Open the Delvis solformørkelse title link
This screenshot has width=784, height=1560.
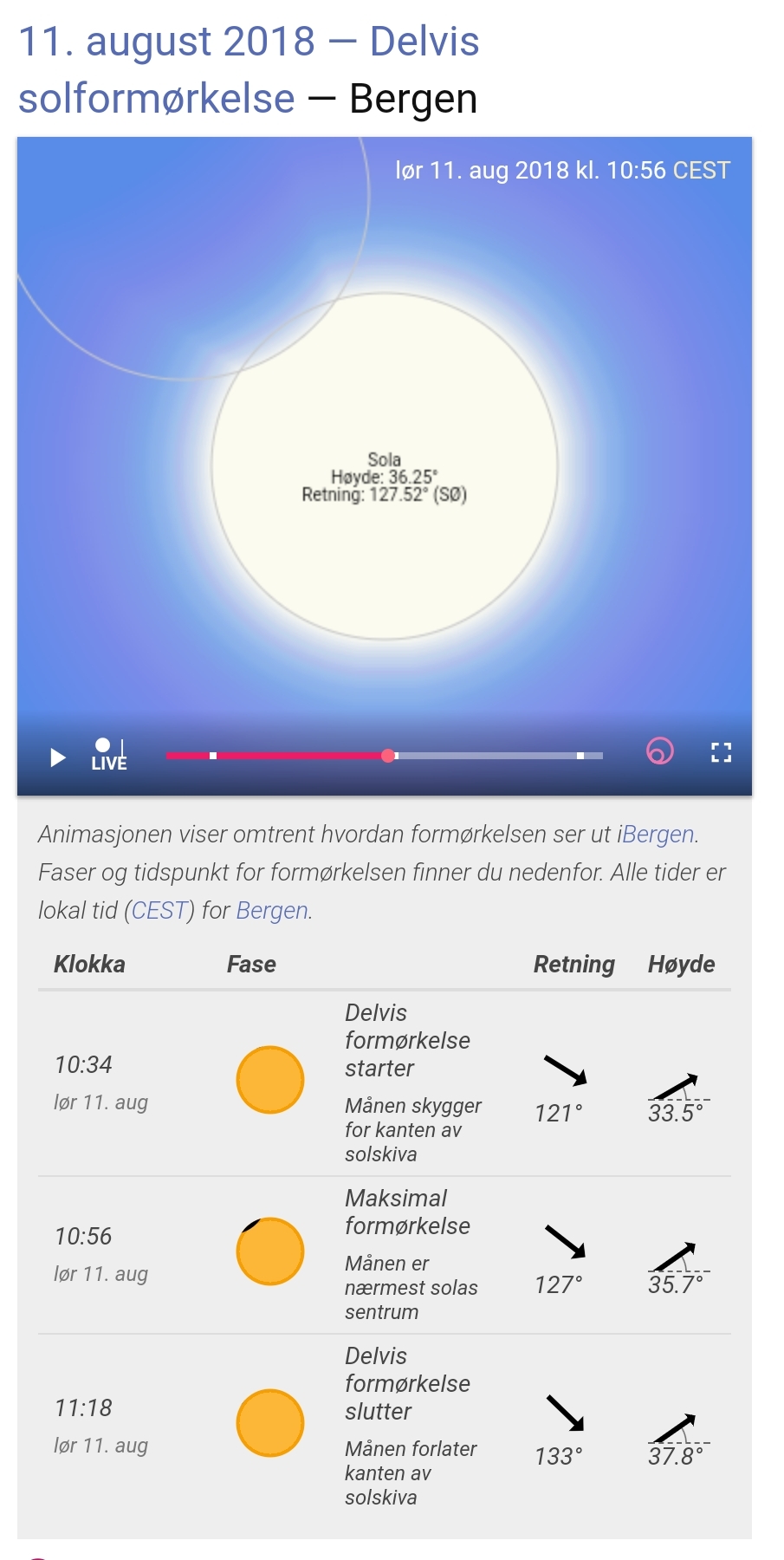(x=248, y=69)
